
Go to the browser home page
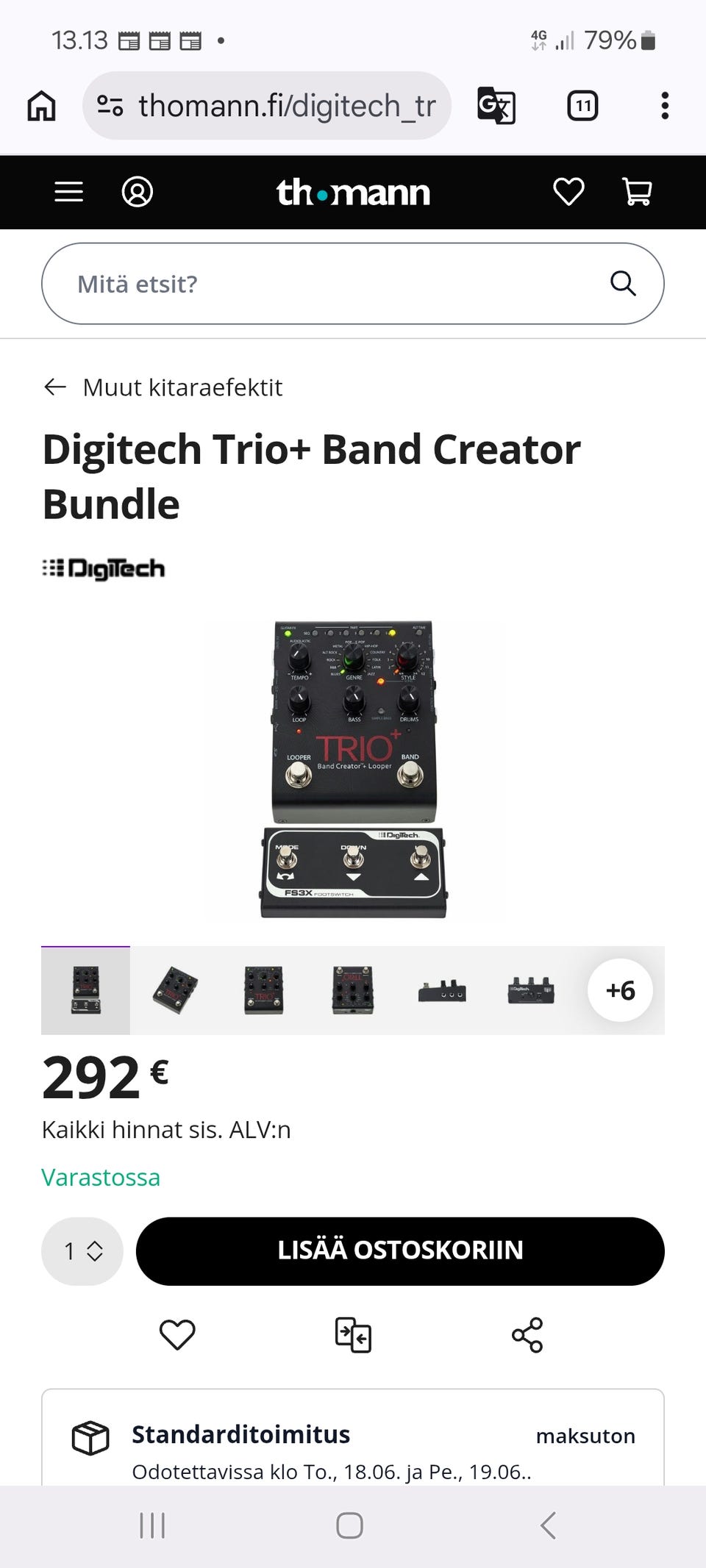(41, 106)
